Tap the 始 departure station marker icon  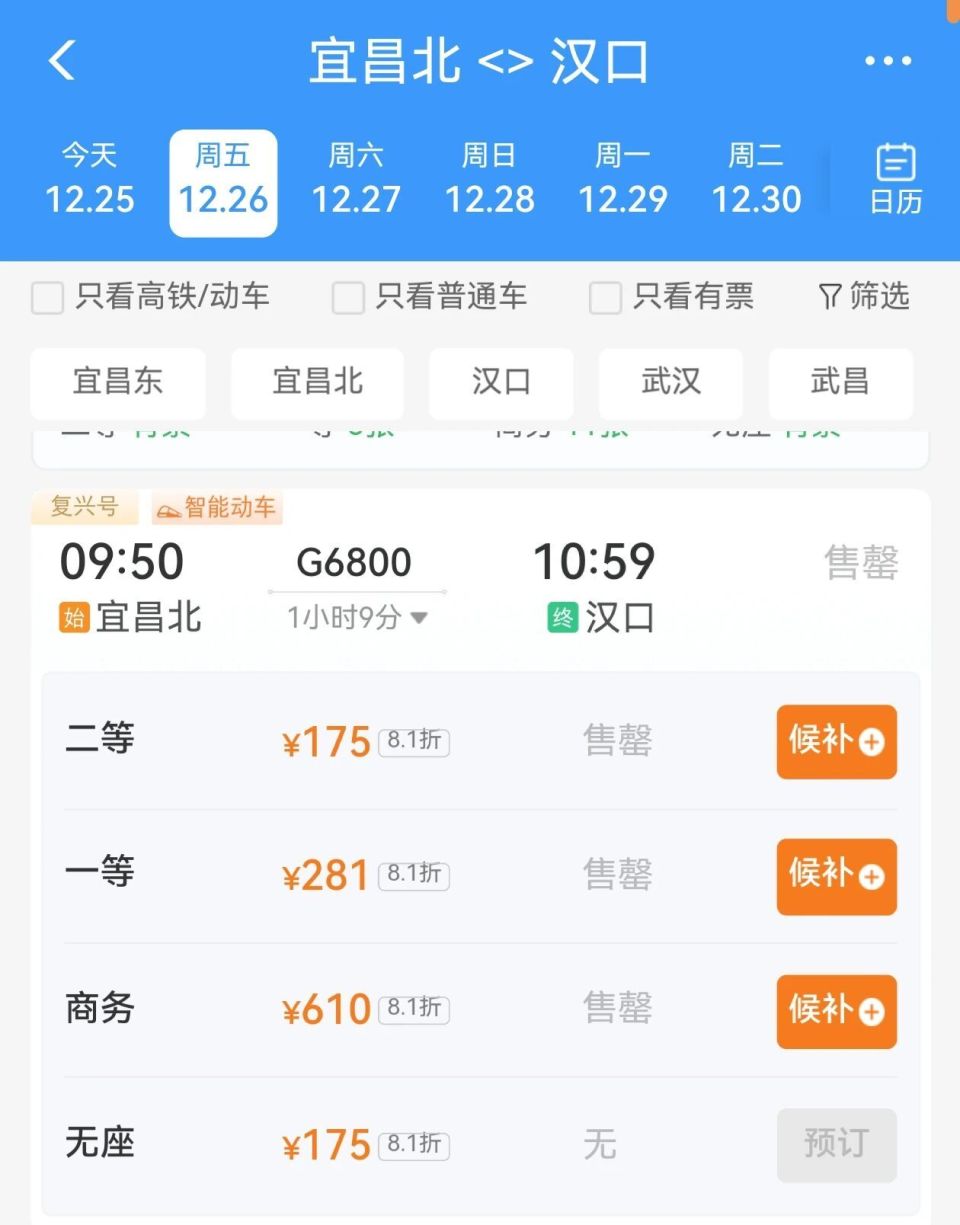[x=74, y=618]
